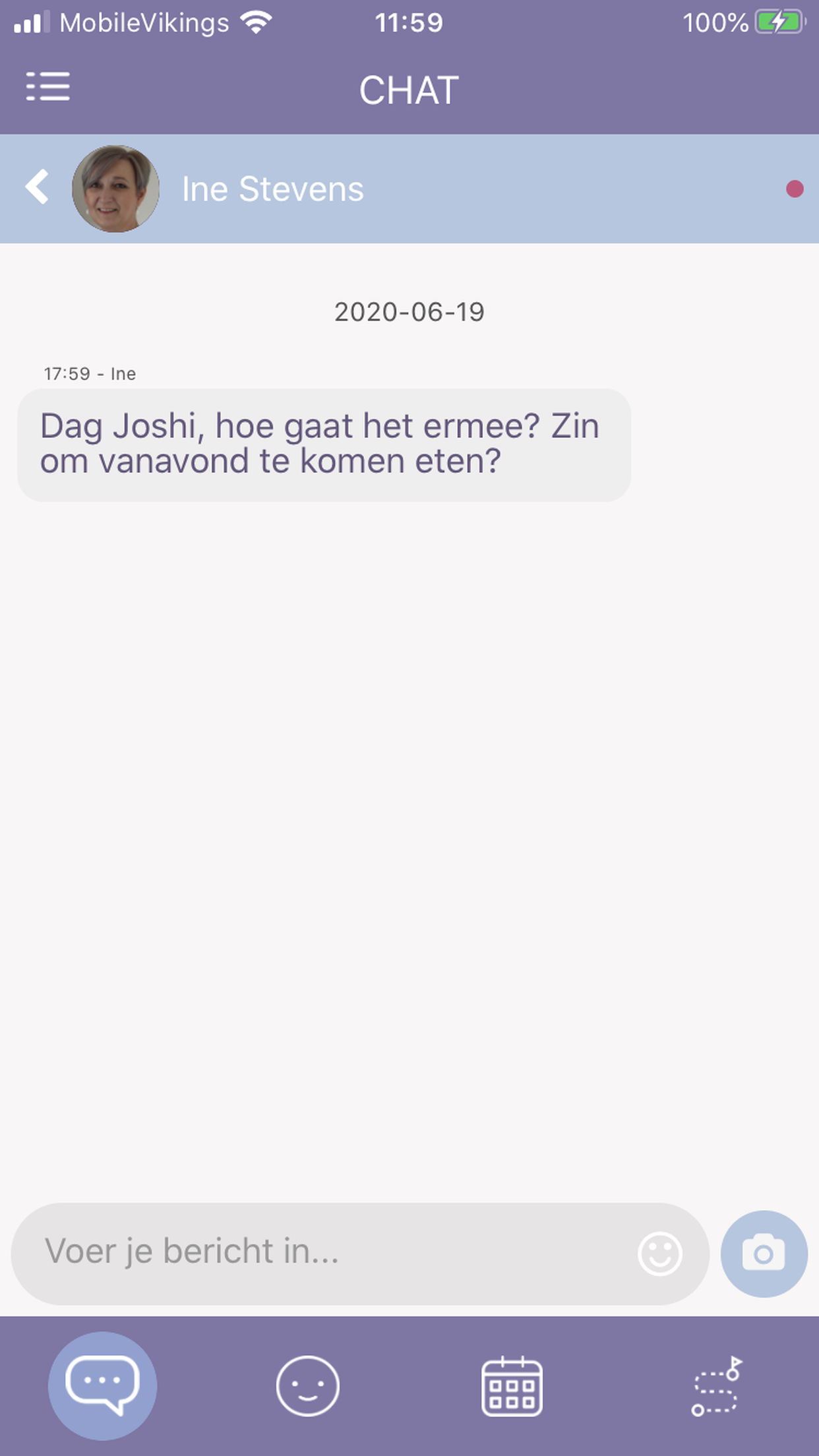
Task: Open the emoji picker in message field
Action: pyautogui.click(x=659, y=1254)
